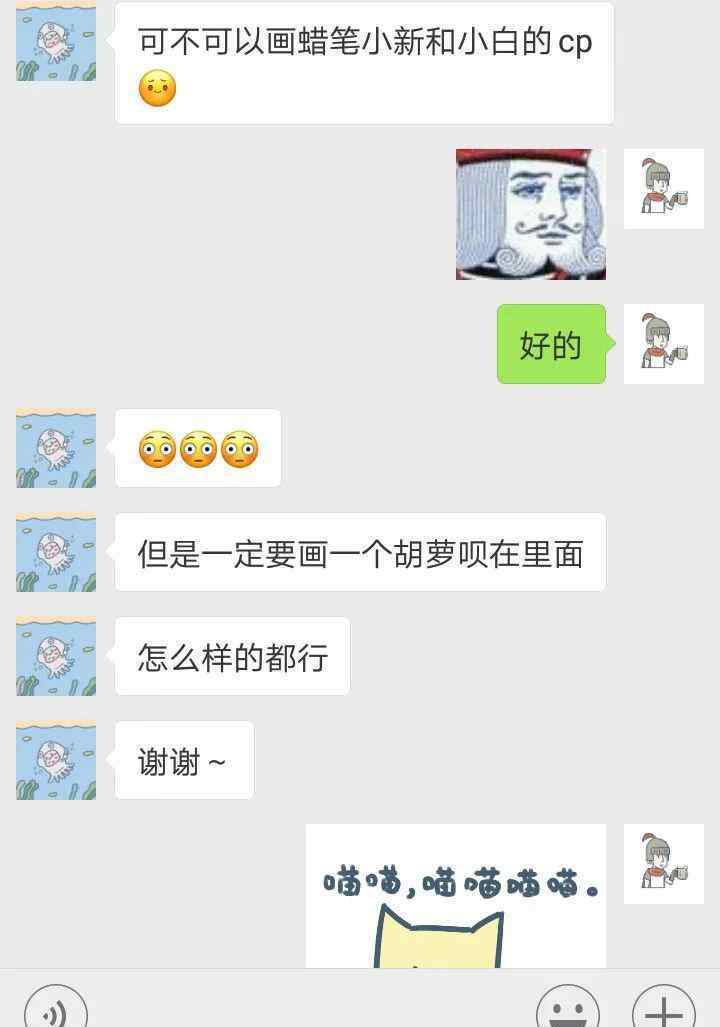Screen dimensions: 720x1027
Task: Open contact avatar beside 谢谢 message
Action: point(56,760)
